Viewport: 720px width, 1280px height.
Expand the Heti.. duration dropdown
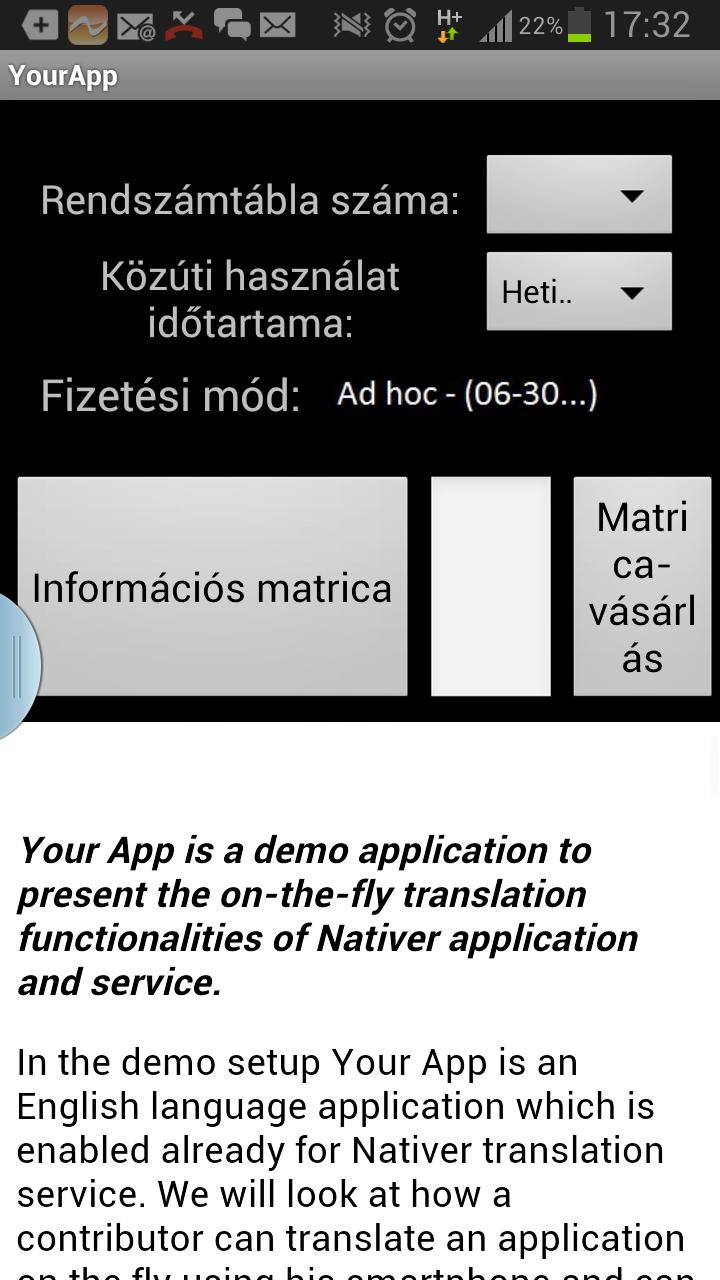579,291
